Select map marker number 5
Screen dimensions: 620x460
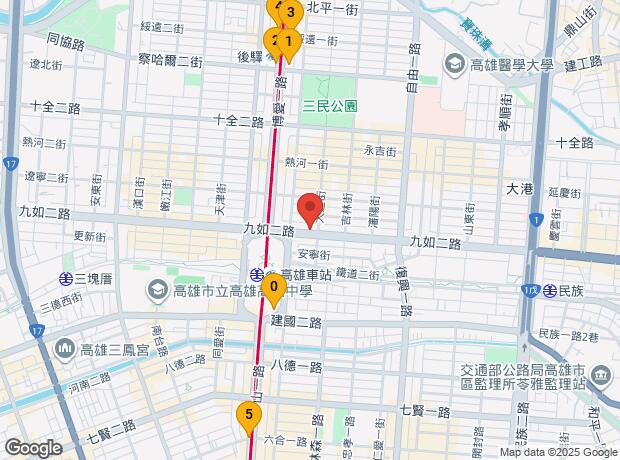click(247, 413)
